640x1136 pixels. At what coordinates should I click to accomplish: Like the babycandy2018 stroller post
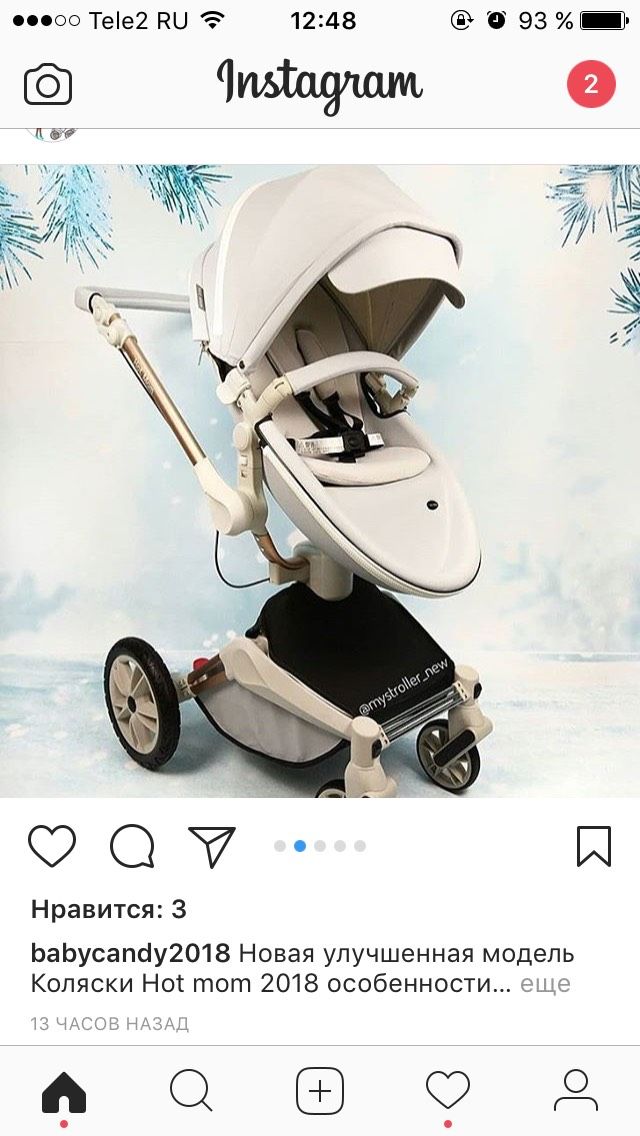tap(51, 846)
